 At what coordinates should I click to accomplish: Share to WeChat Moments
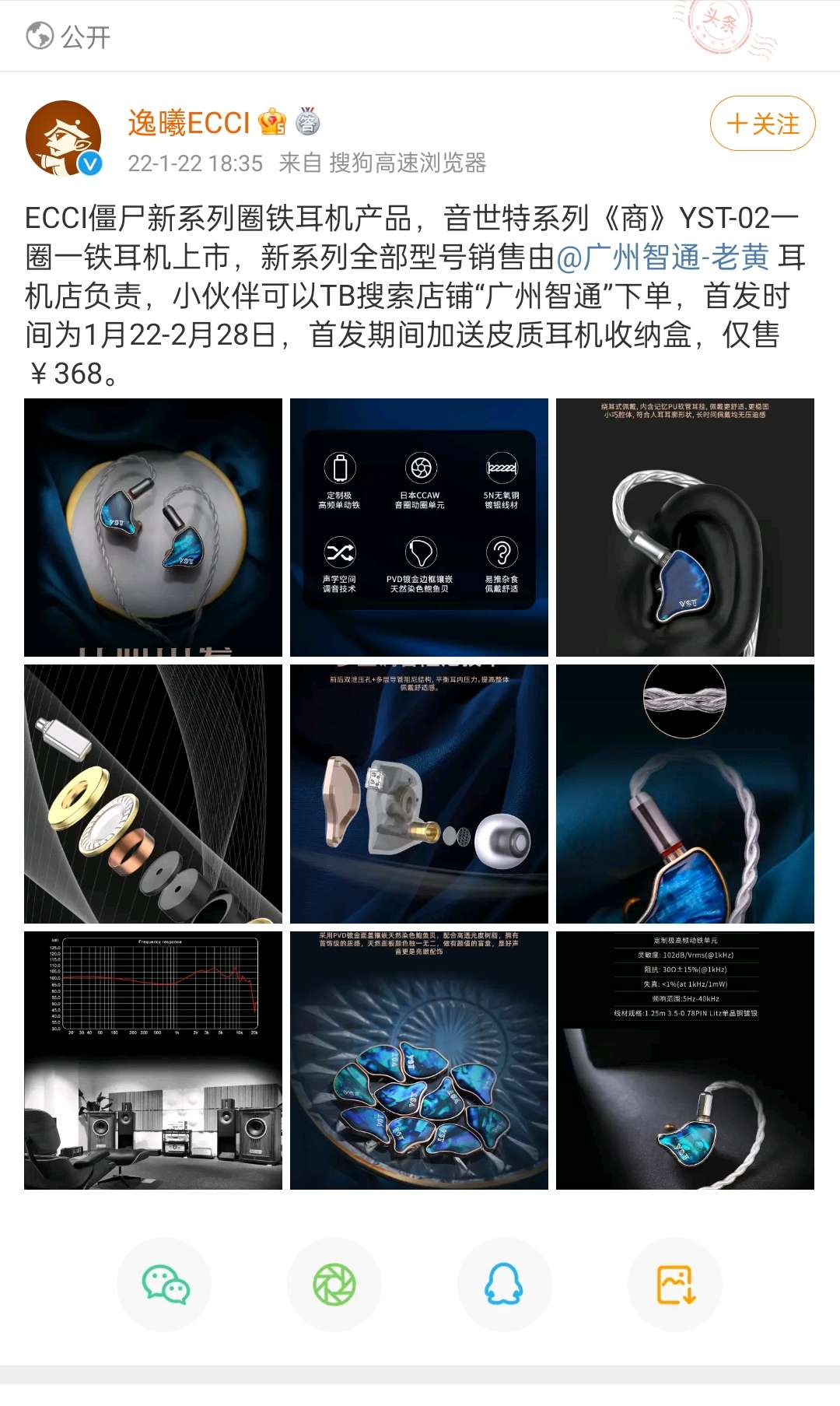point(334,1284)
